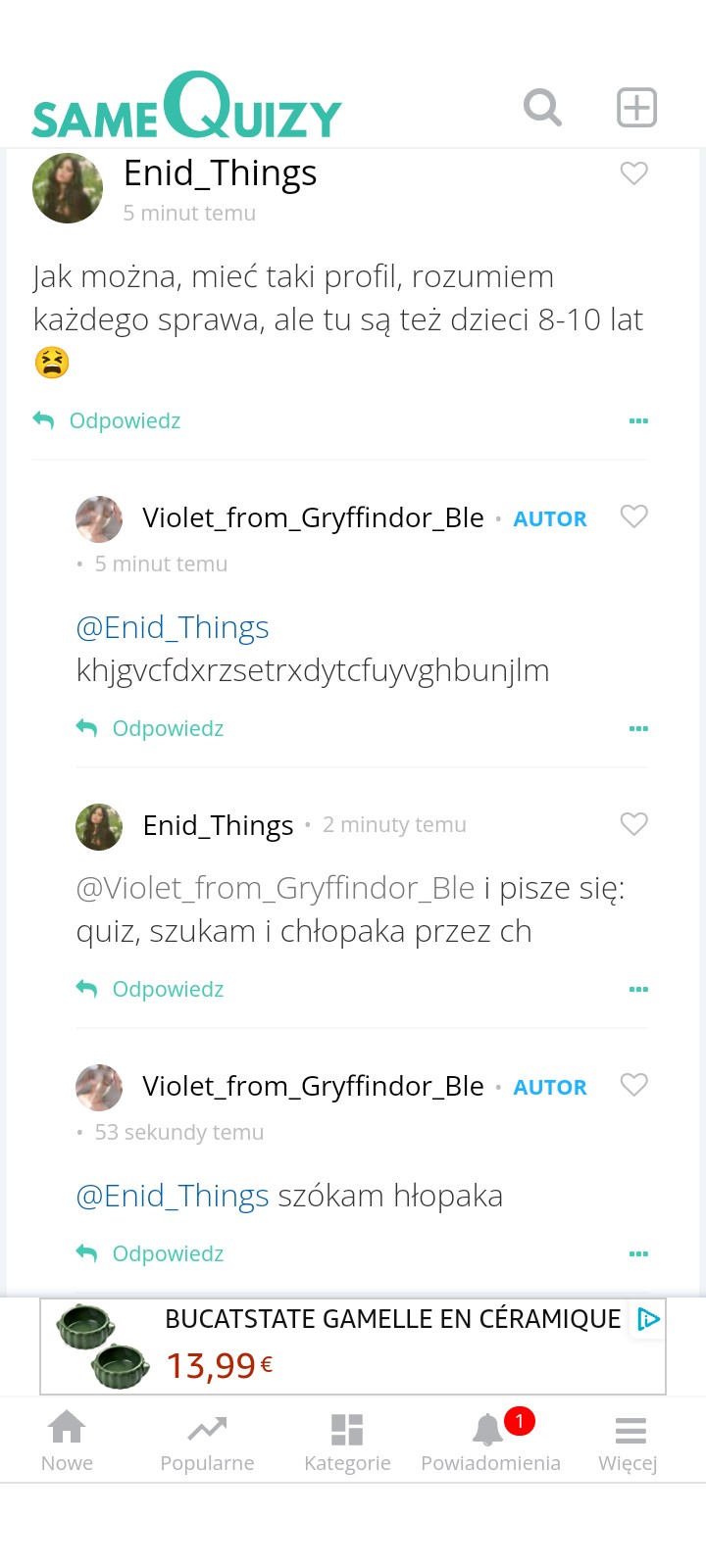Like Violet's khjgvcfdxrzsetrxdytcfuyvghbunjlm reply

(x=634, y=516)
